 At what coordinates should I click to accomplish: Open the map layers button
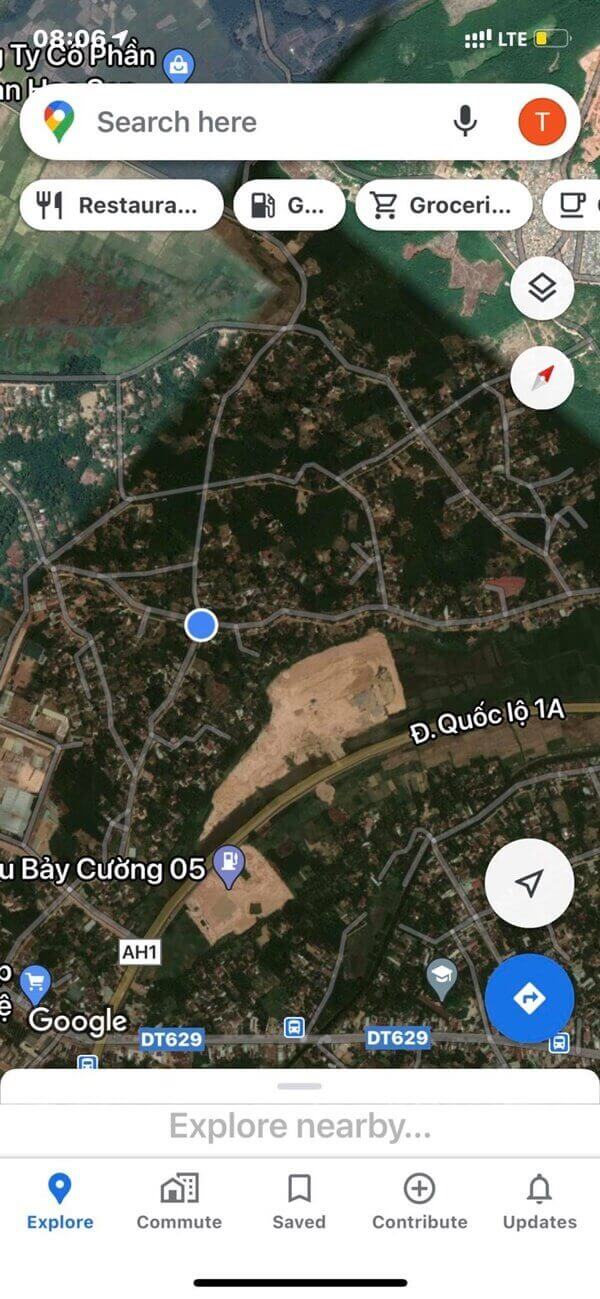click(x=541, y=289)
